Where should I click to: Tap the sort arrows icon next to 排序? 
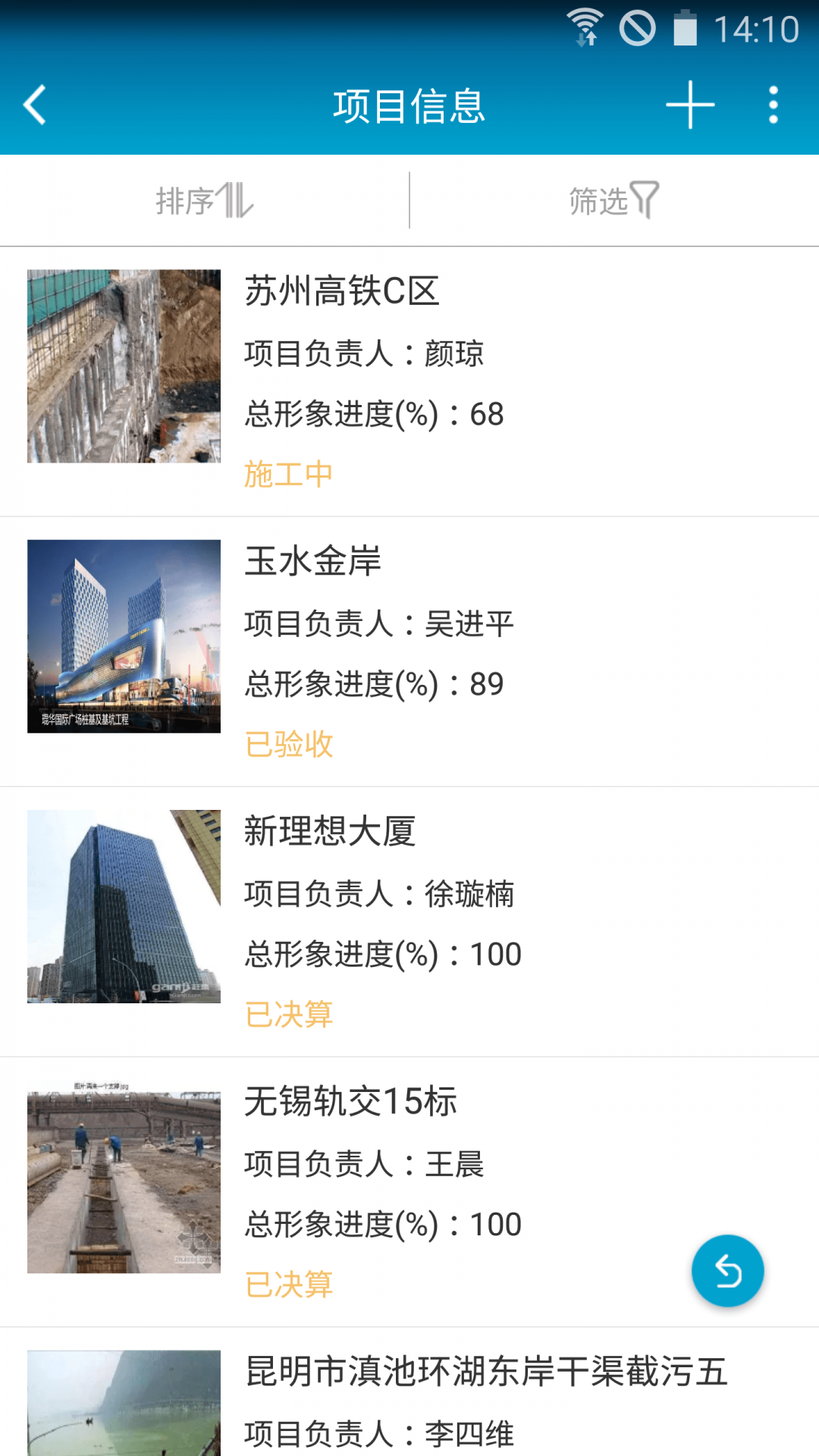tap(235, 199)
